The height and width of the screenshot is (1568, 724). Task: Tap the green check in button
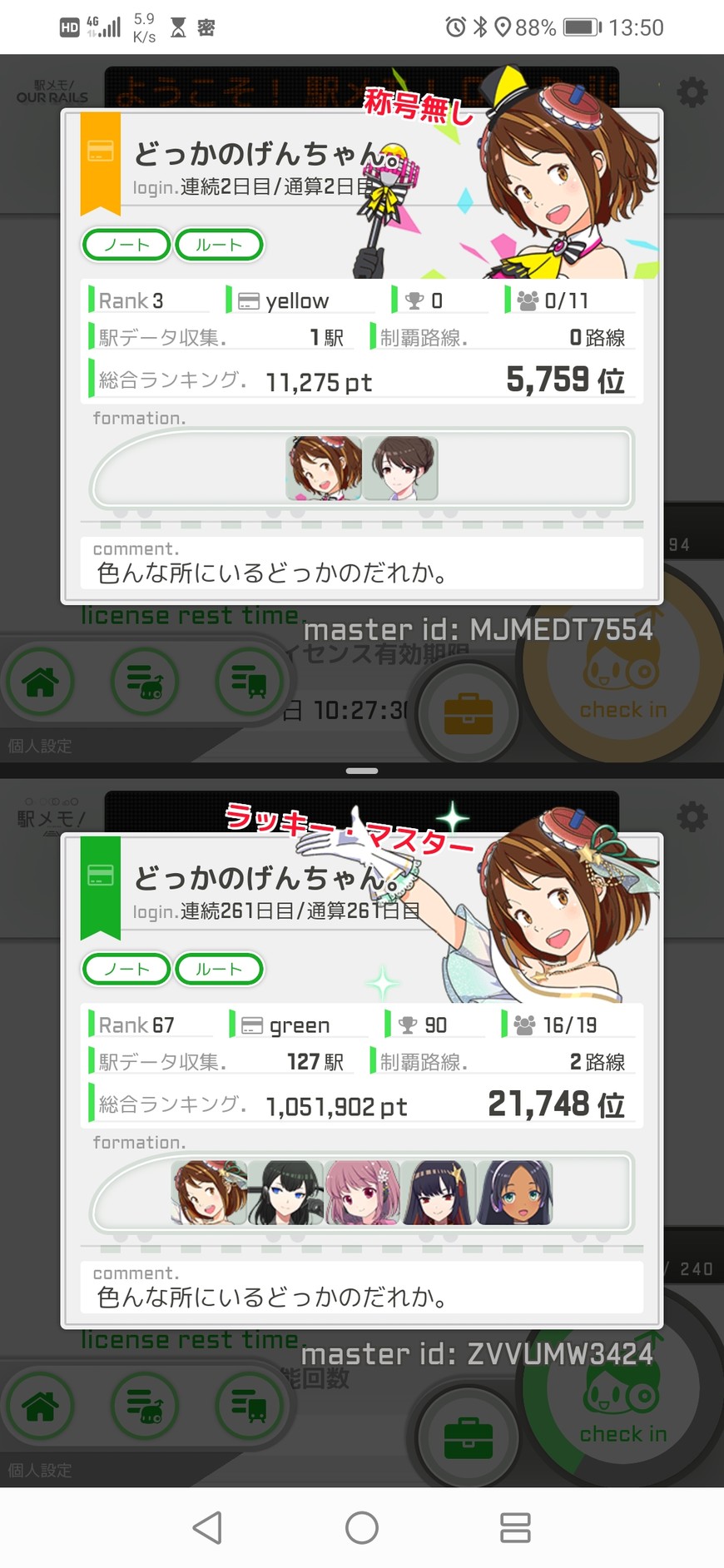pos(622,1408)
